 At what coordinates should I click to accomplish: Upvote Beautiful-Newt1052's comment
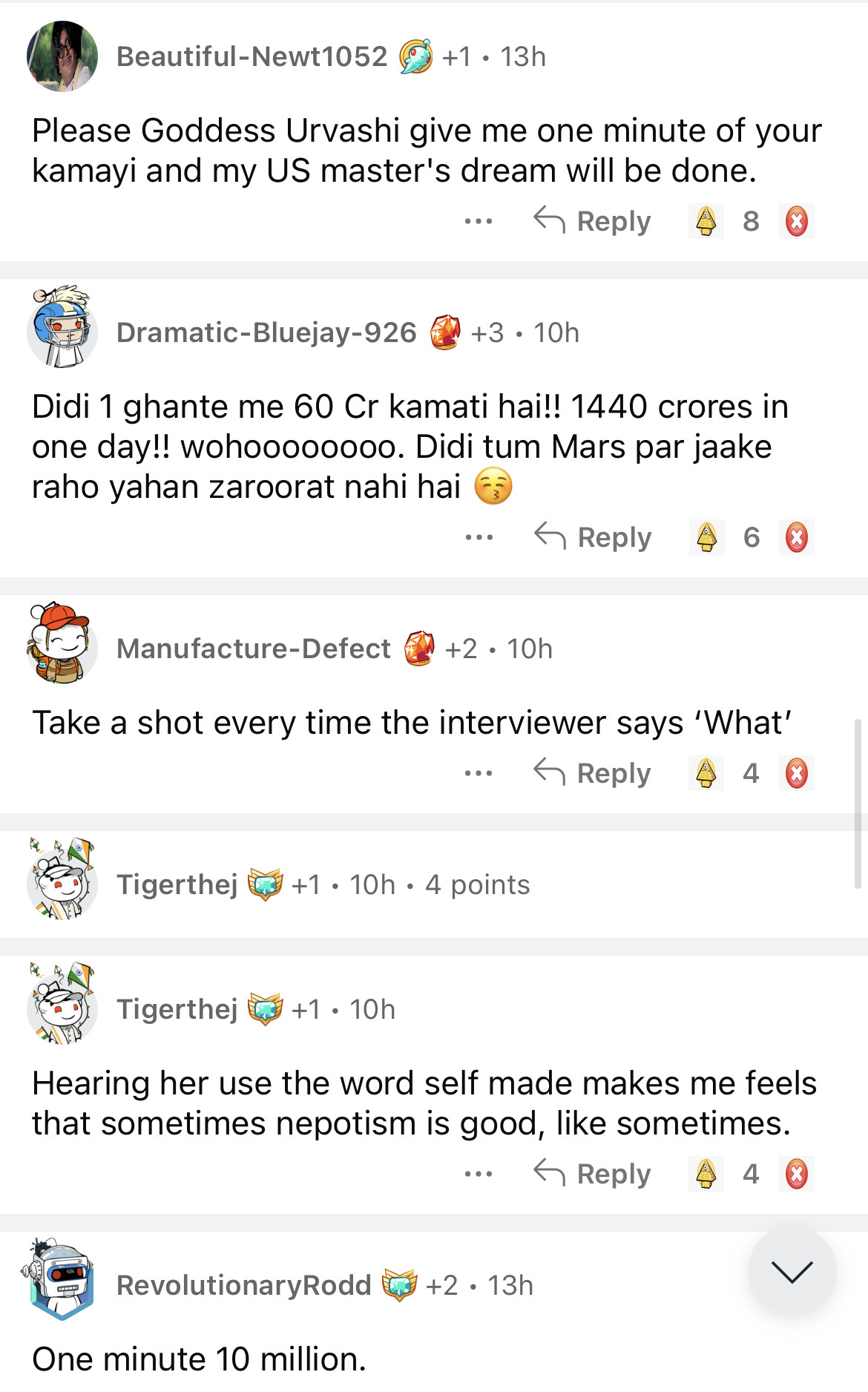tap(706, 221)
